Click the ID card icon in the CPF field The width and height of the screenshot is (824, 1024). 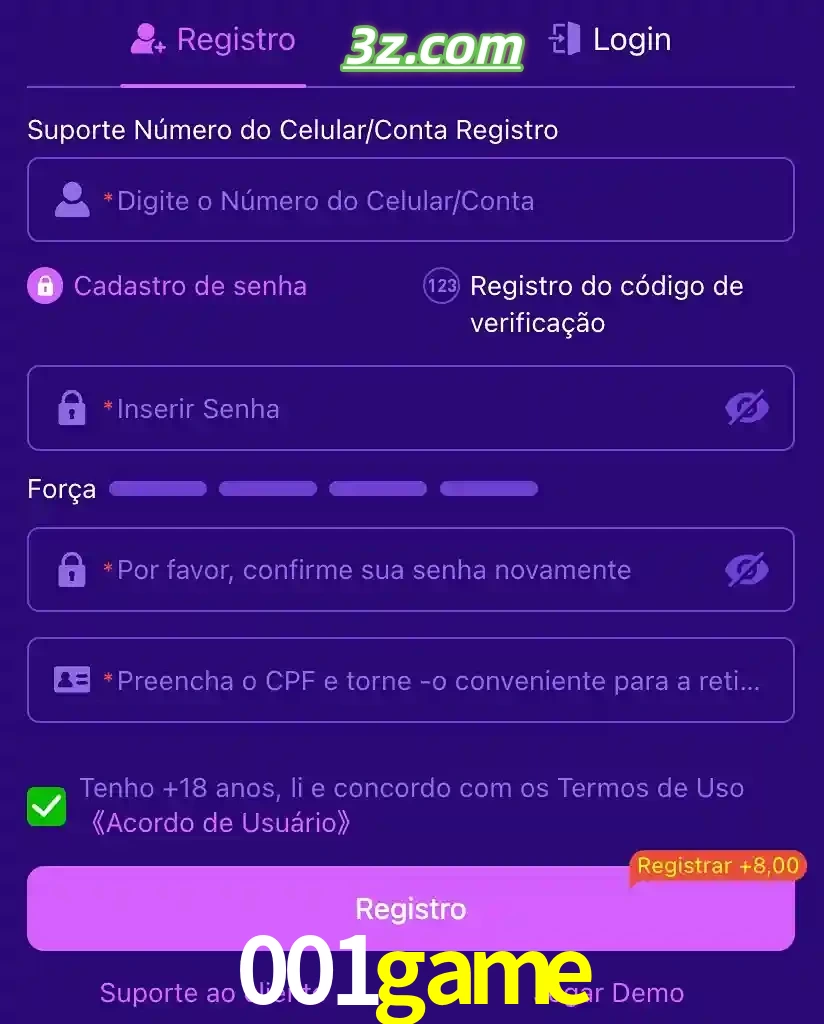point(71,680)
